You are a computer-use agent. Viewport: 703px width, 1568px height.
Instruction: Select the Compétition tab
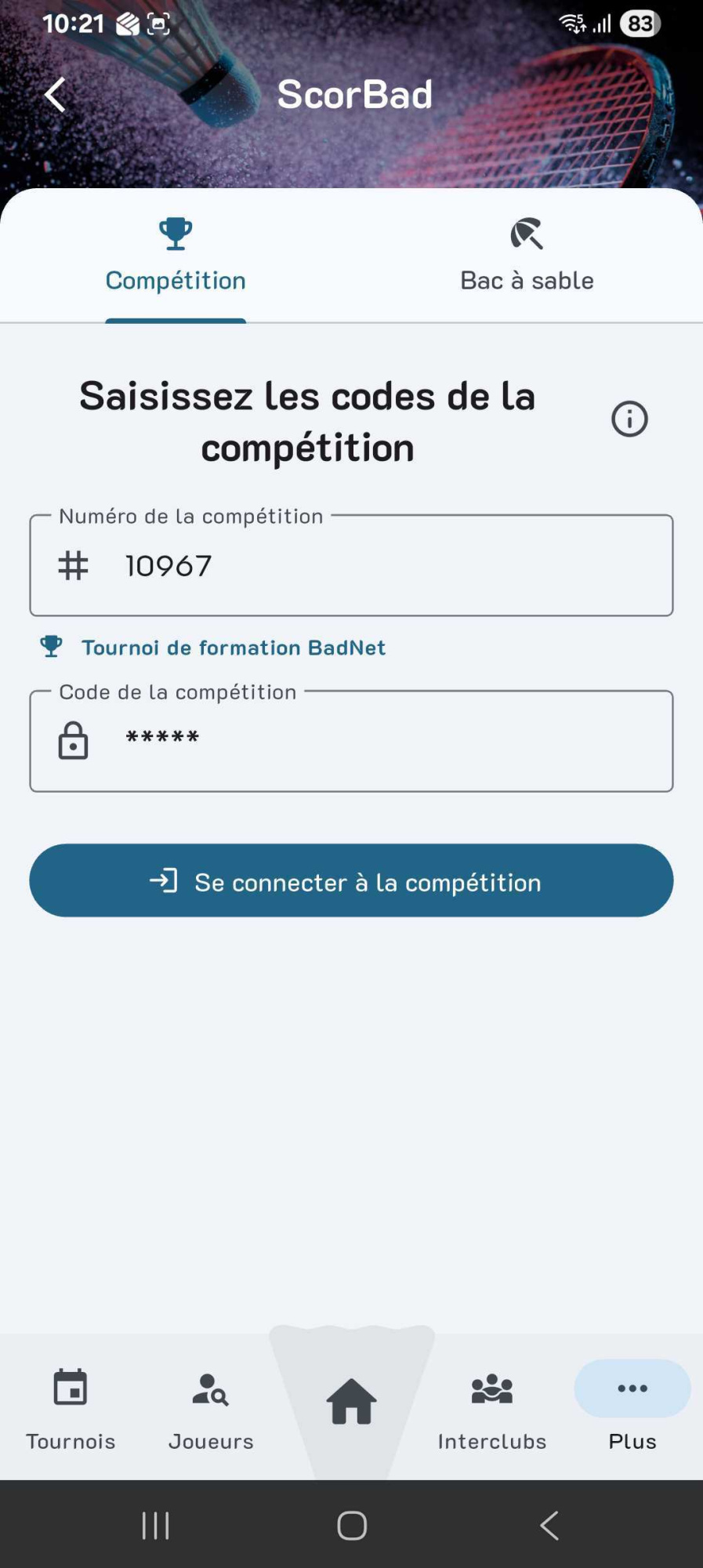[176, 256]
